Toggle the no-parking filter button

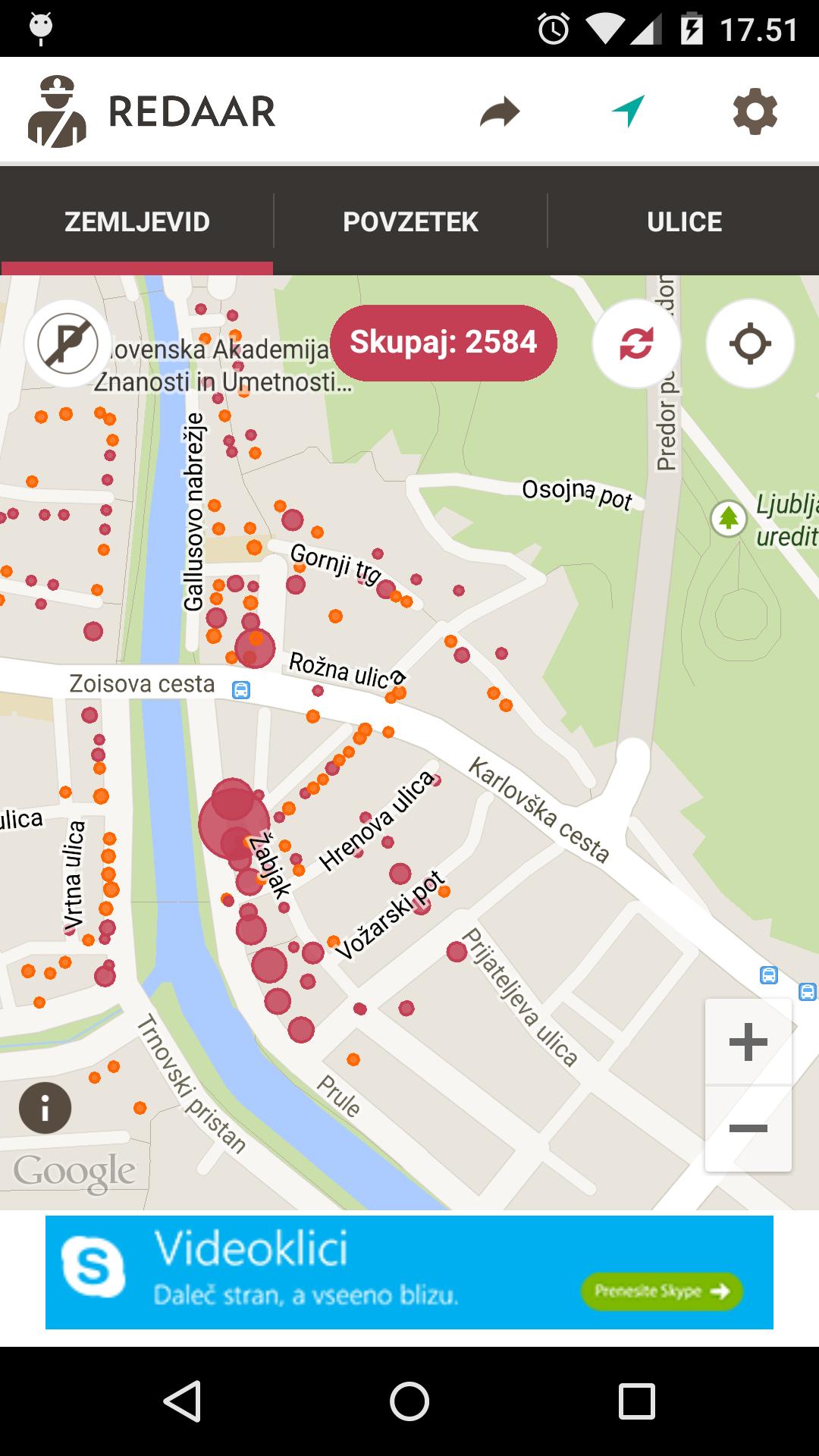pyautogui.click(x=68, y=344)
